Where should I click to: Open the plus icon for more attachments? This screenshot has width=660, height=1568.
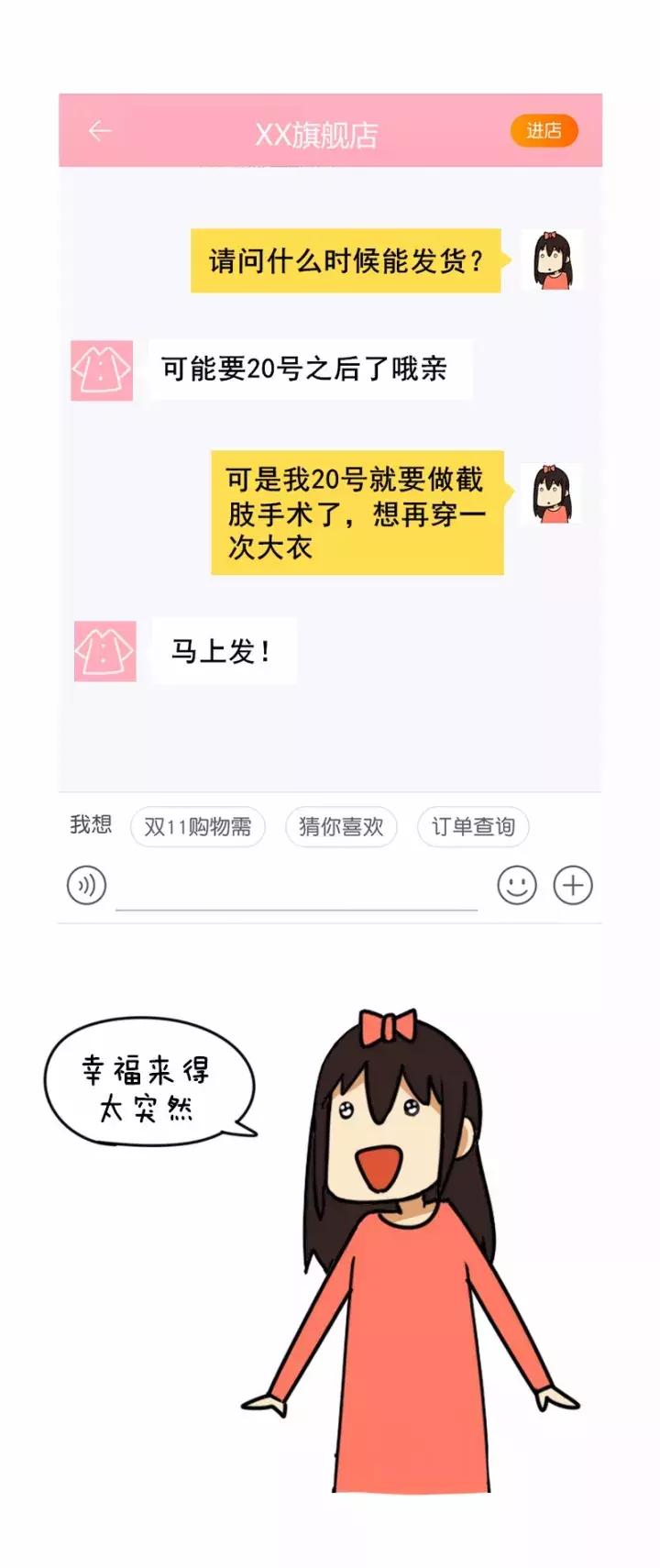click(x=573, y=886)
